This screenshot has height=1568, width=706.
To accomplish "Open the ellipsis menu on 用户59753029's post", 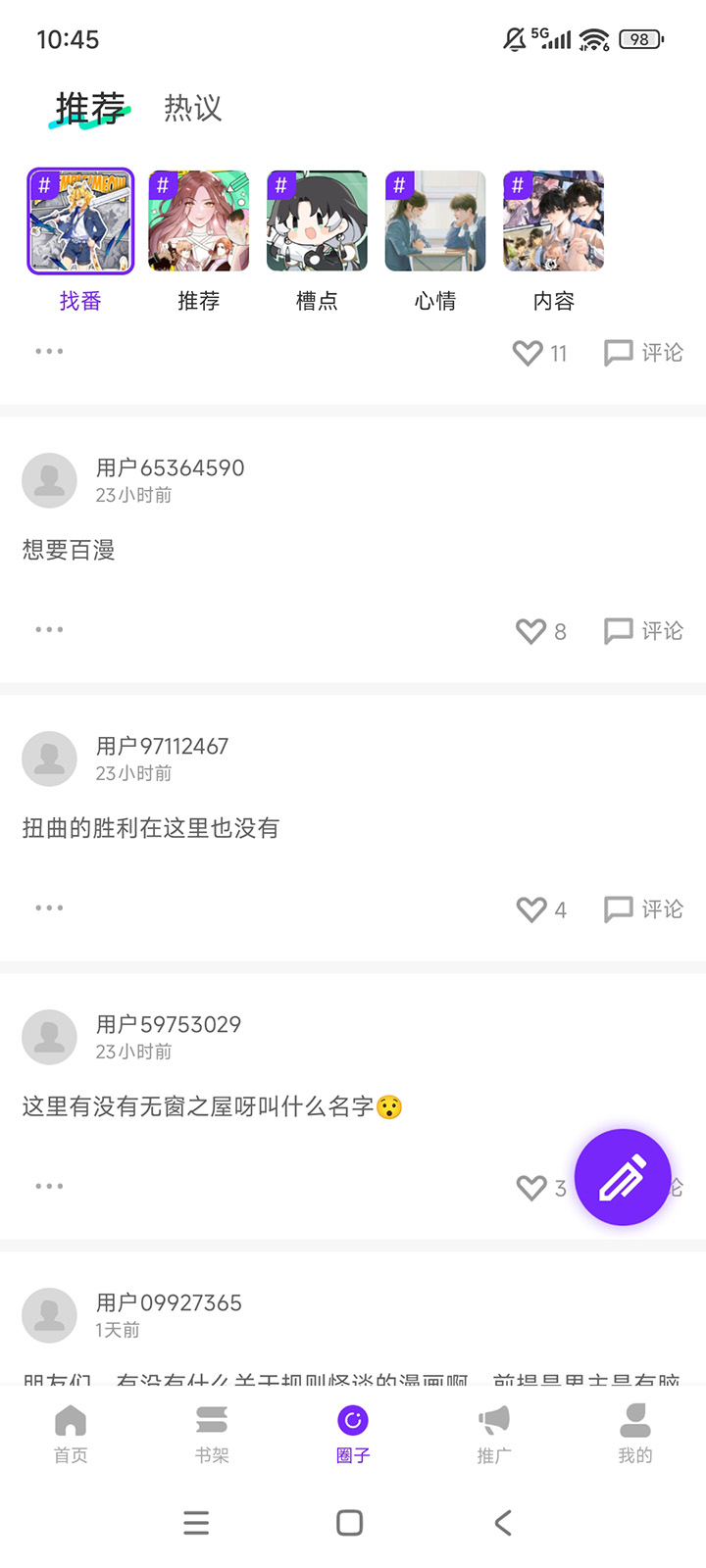I will (49, 1186).
